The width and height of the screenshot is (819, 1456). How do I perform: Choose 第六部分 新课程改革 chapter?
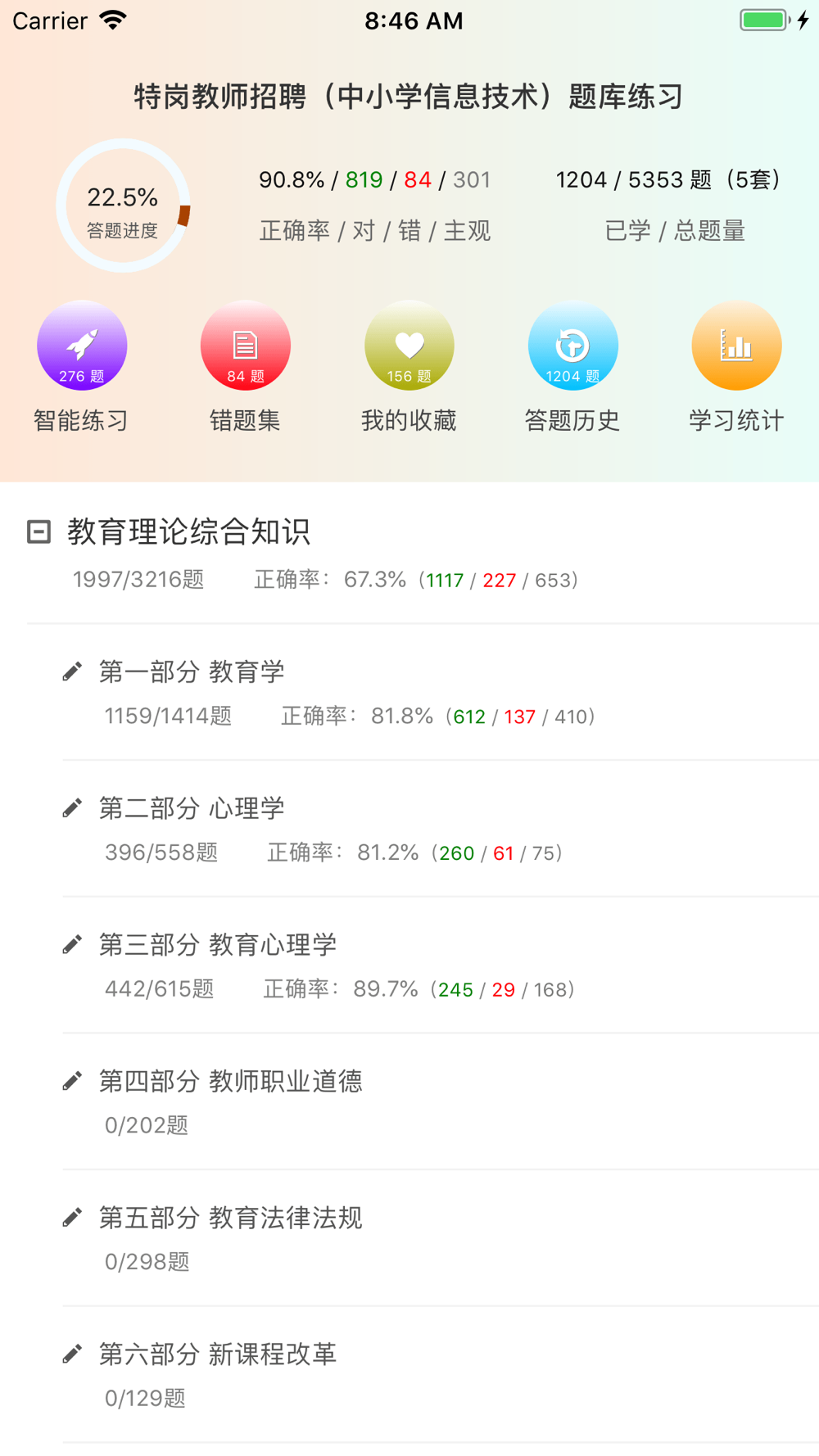218,1354
